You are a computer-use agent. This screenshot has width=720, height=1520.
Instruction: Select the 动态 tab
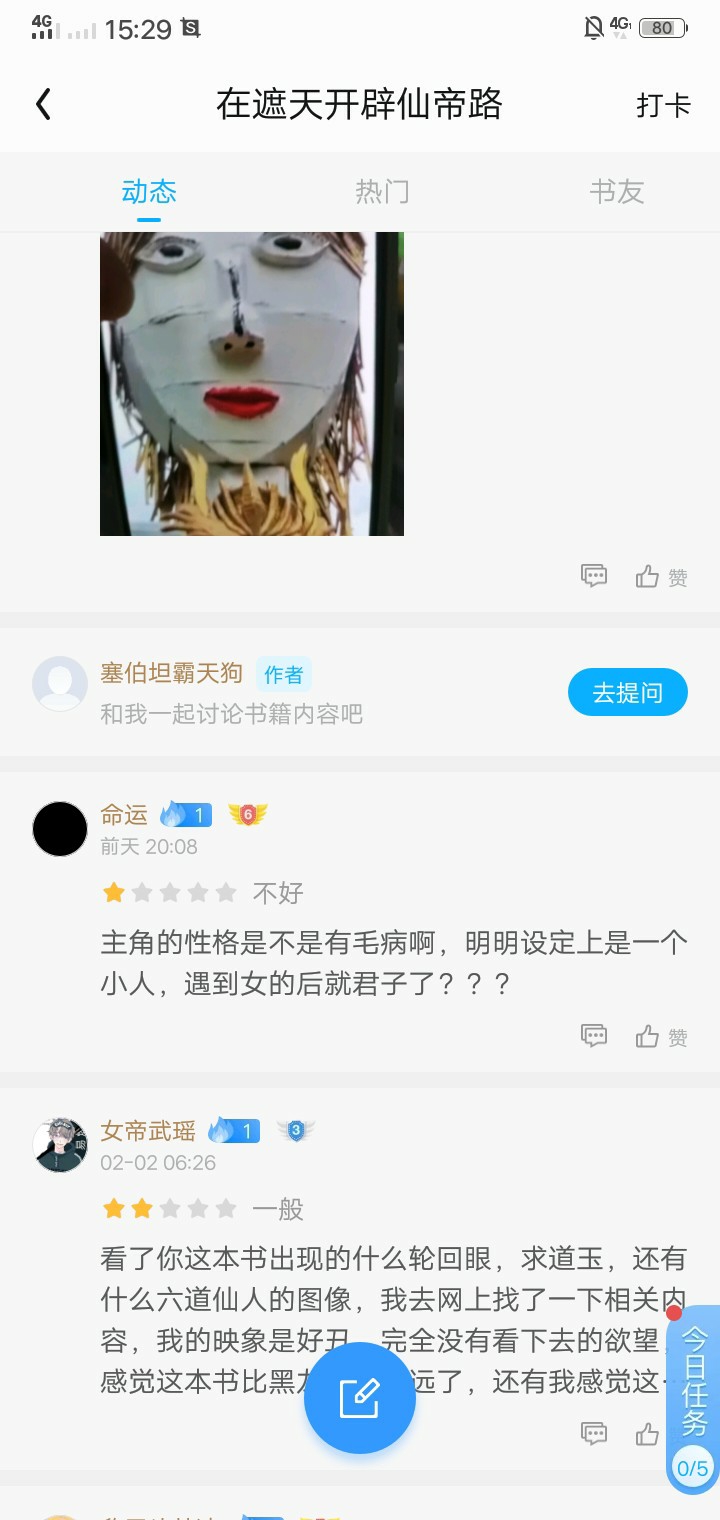149,191
